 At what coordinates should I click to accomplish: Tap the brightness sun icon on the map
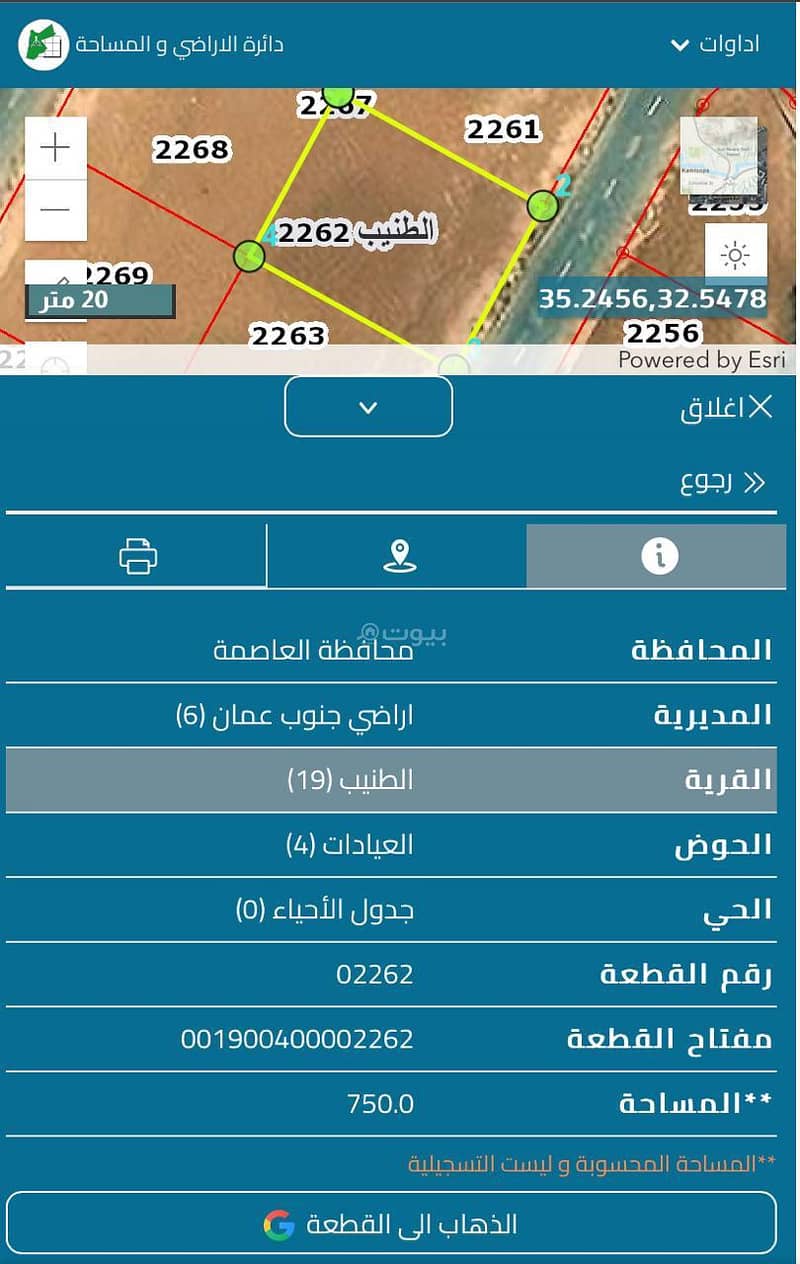735,255
